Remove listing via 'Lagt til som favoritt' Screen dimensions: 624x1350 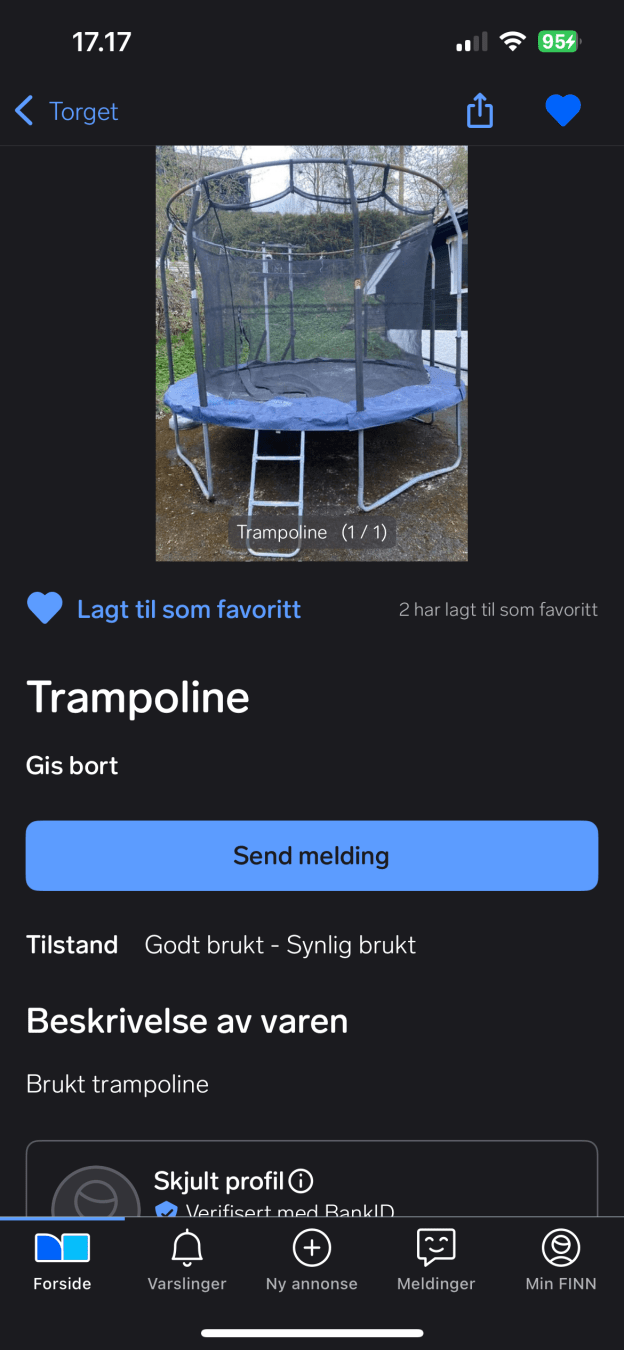point(164,609)
